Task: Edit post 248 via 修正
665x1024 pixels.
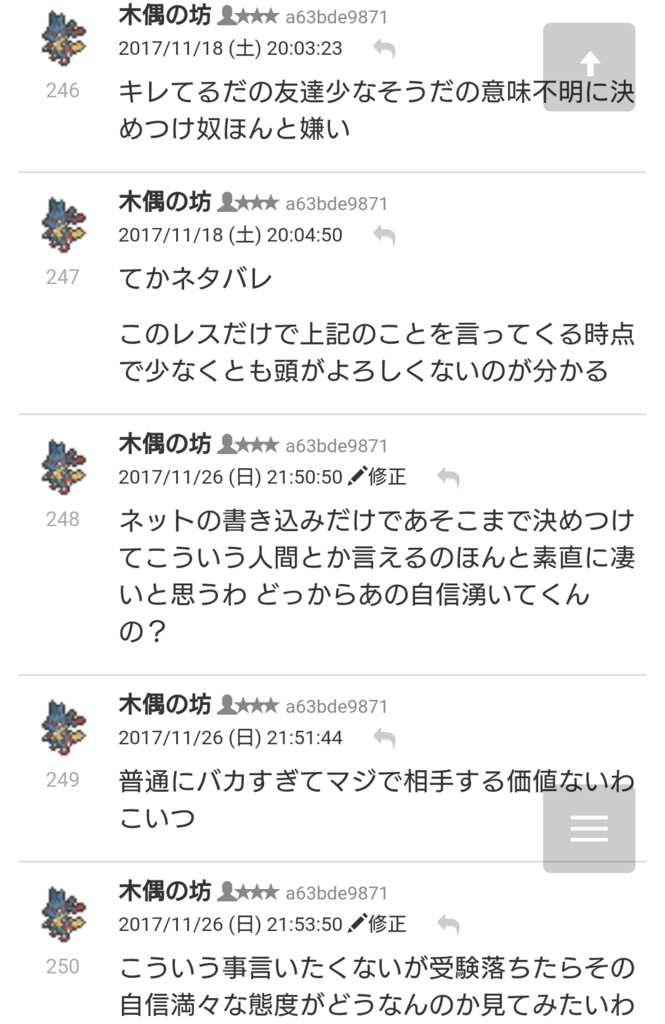Action: (377, 477)
